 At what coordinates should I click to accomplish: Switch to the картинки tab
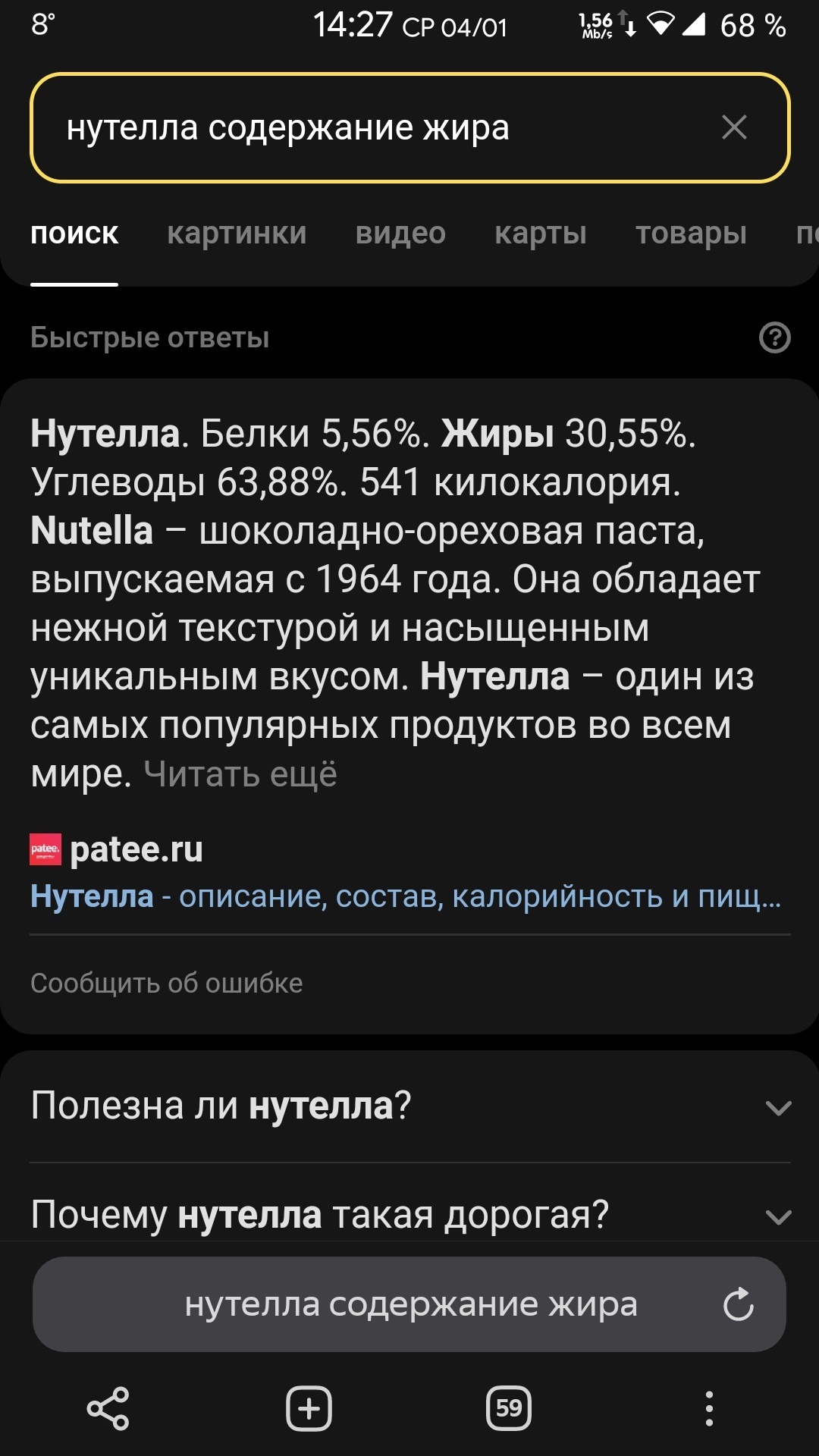(x=237, y=234)
